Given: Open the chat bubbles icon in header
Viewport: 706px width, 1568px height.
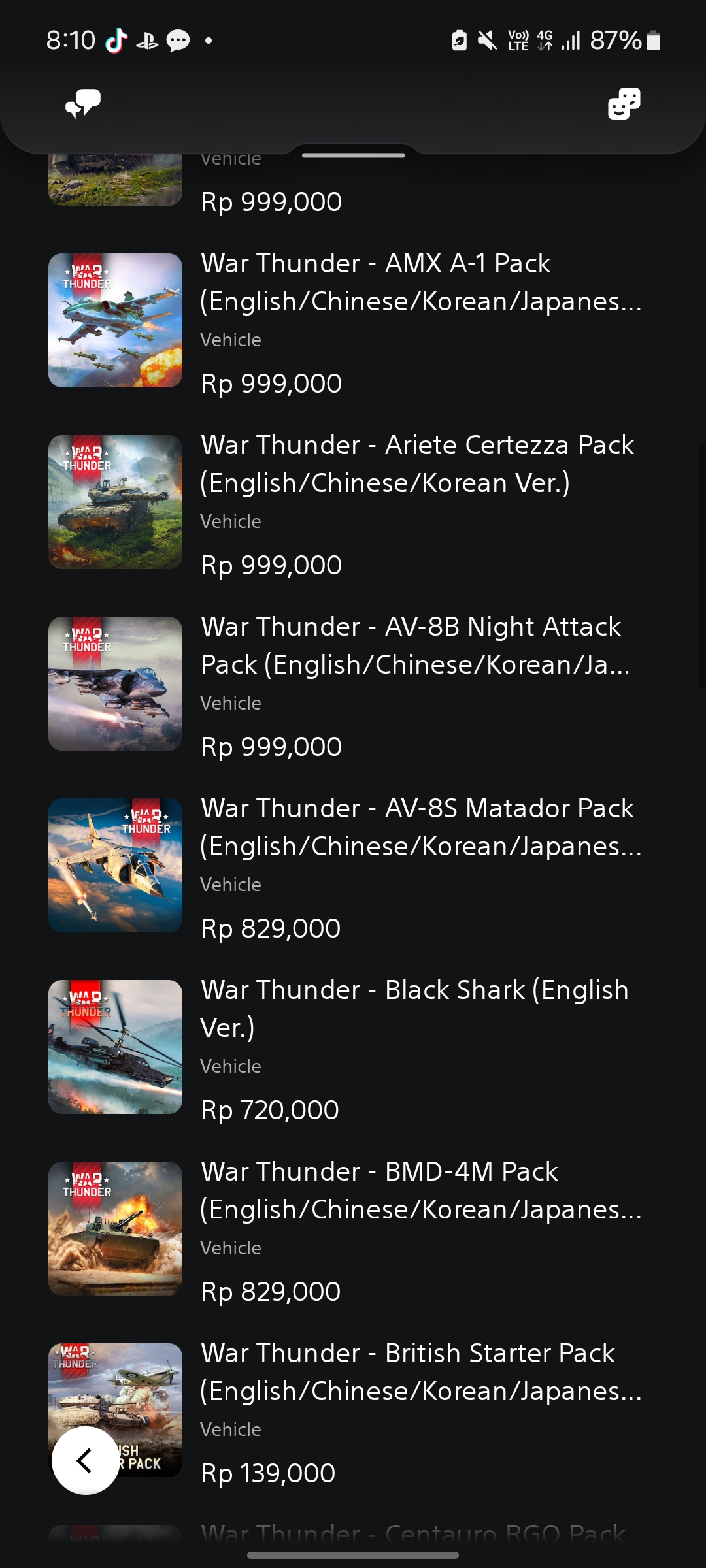Looking at the screenshot, I should coord(83,104).
